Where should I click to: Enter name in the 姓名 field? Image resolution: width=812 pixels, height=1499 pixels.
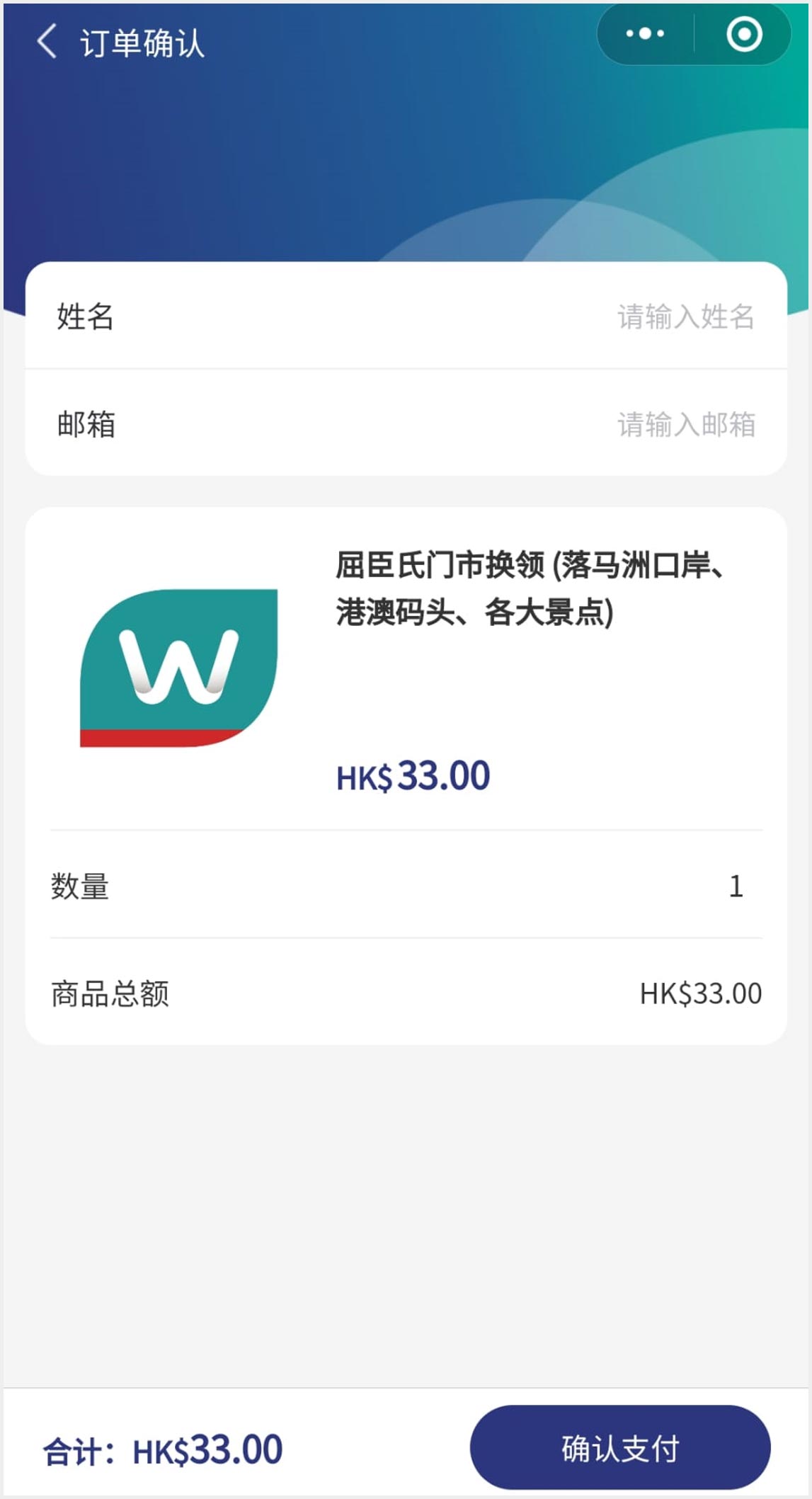(406, 316)
